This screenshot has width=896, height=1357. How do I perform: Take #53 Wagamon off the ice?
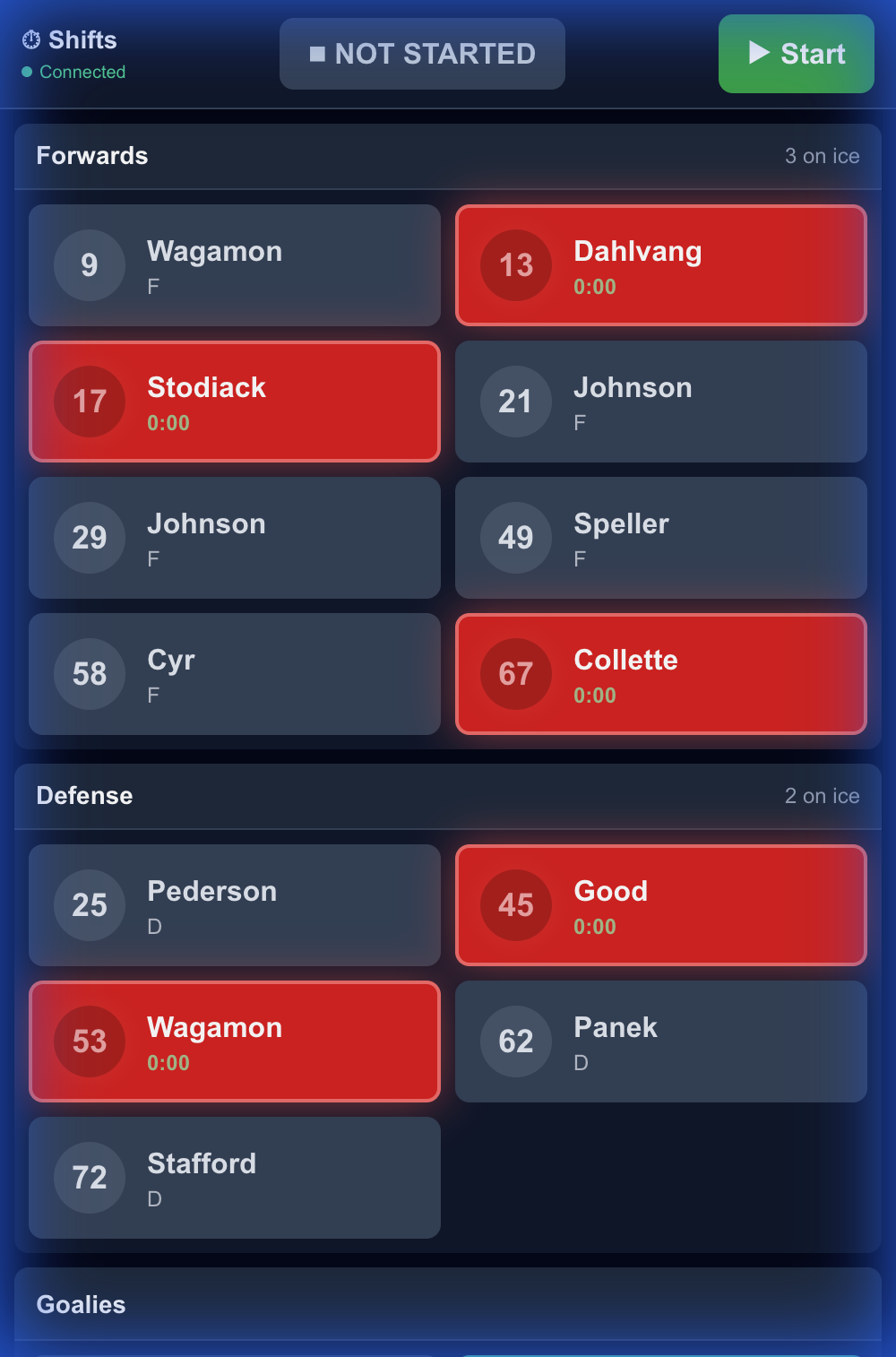pyautogui.click(x=235, y=1042)
